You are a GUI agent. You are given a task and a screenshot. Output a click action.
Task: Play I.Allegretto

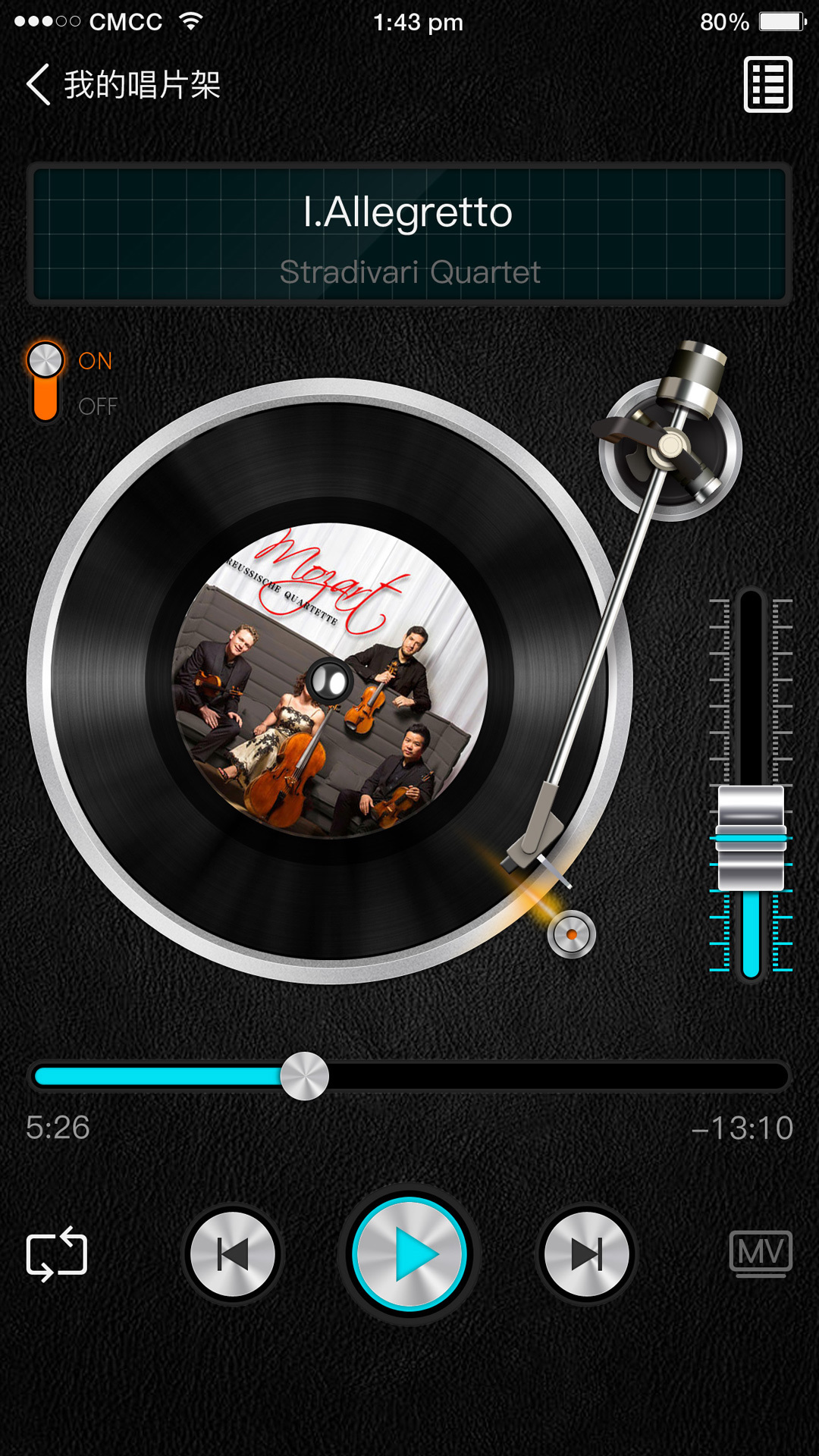click(x=409, y=1254)
